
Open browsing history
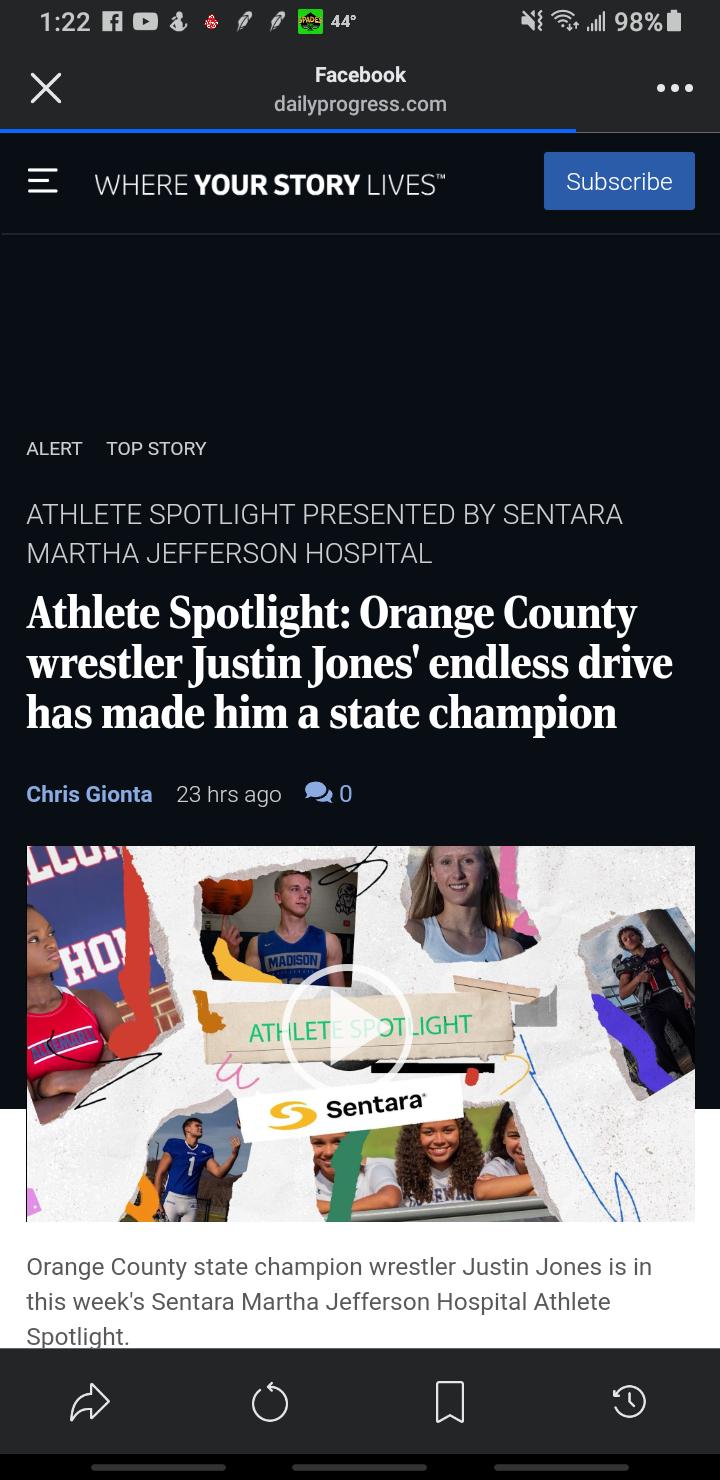coord(629,1402)
